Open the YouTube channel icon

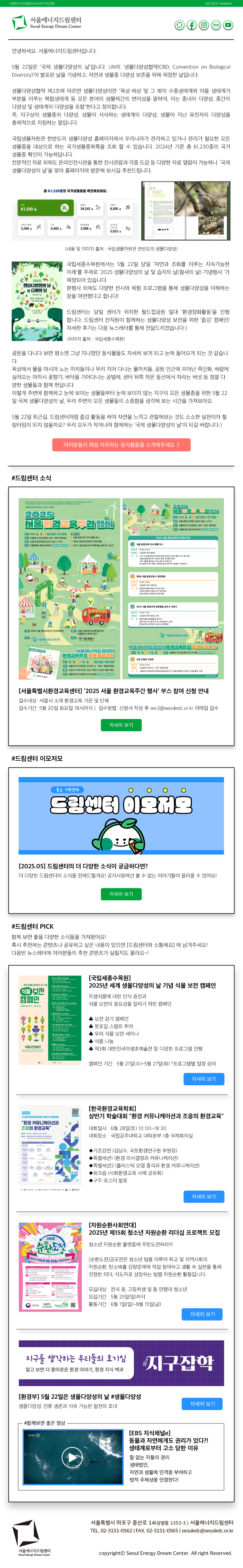pyautogui.click(x=228, y=25)
